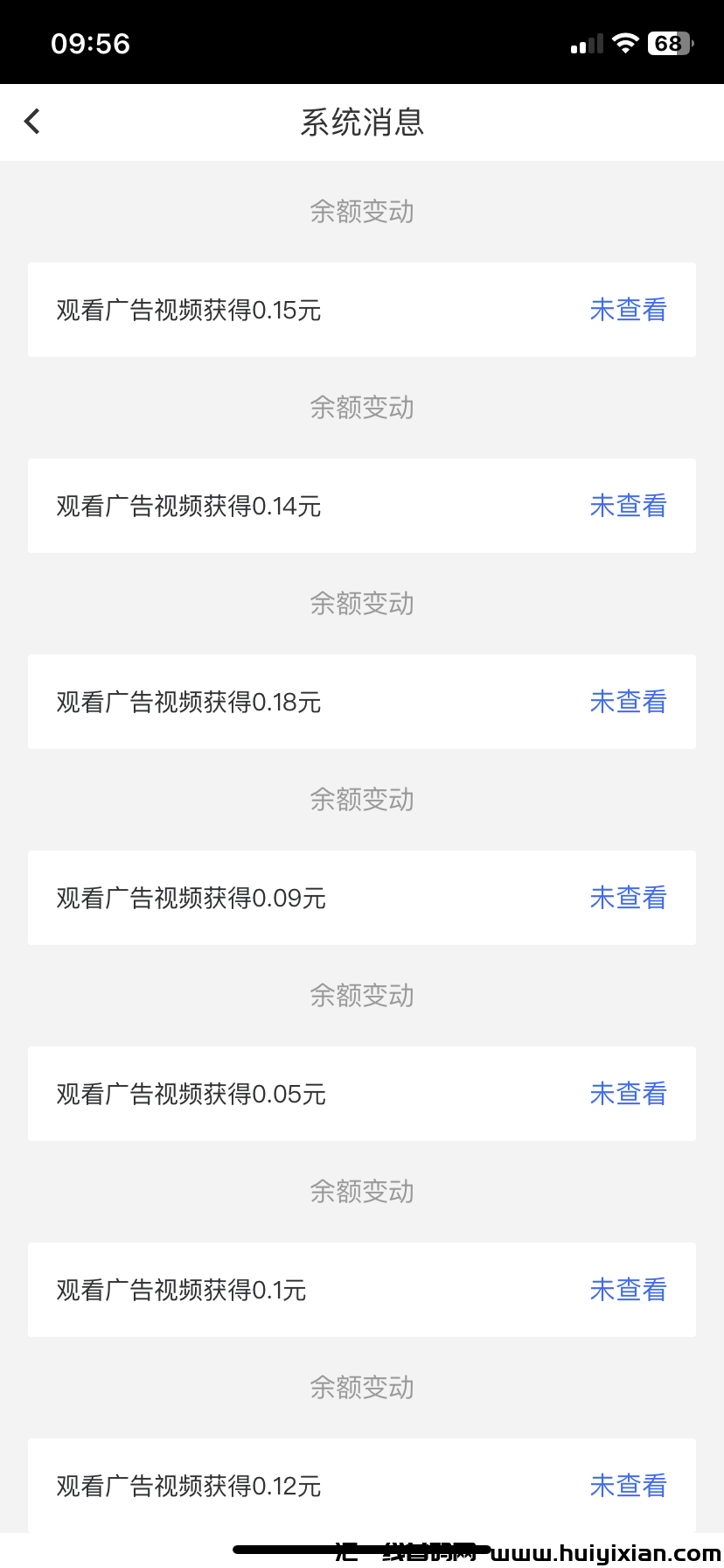Tap the Wi-Fi icon in the status bar
The image size is (724, 1568).
(x=625, y=42)
